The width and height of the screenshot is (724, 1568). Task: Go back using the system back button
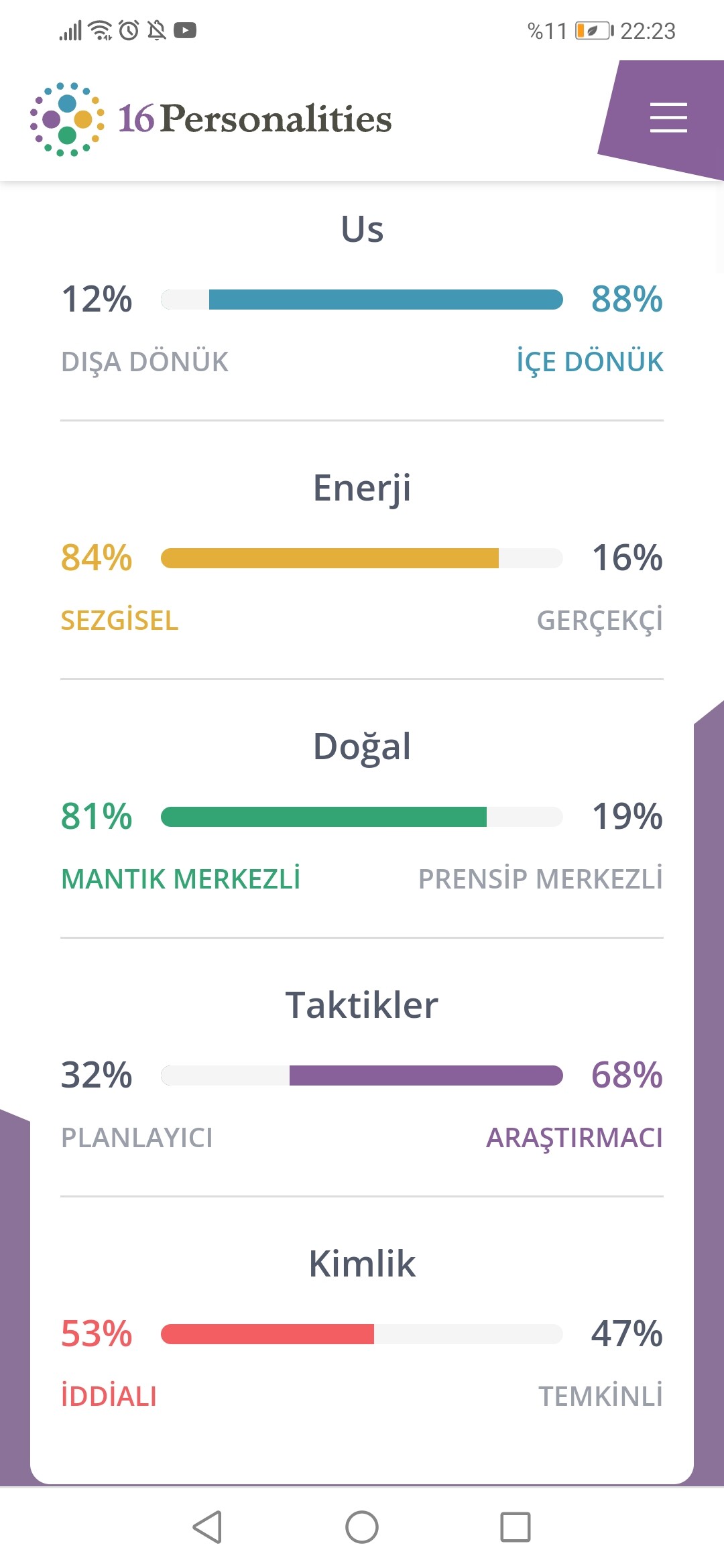point(207,1527)
